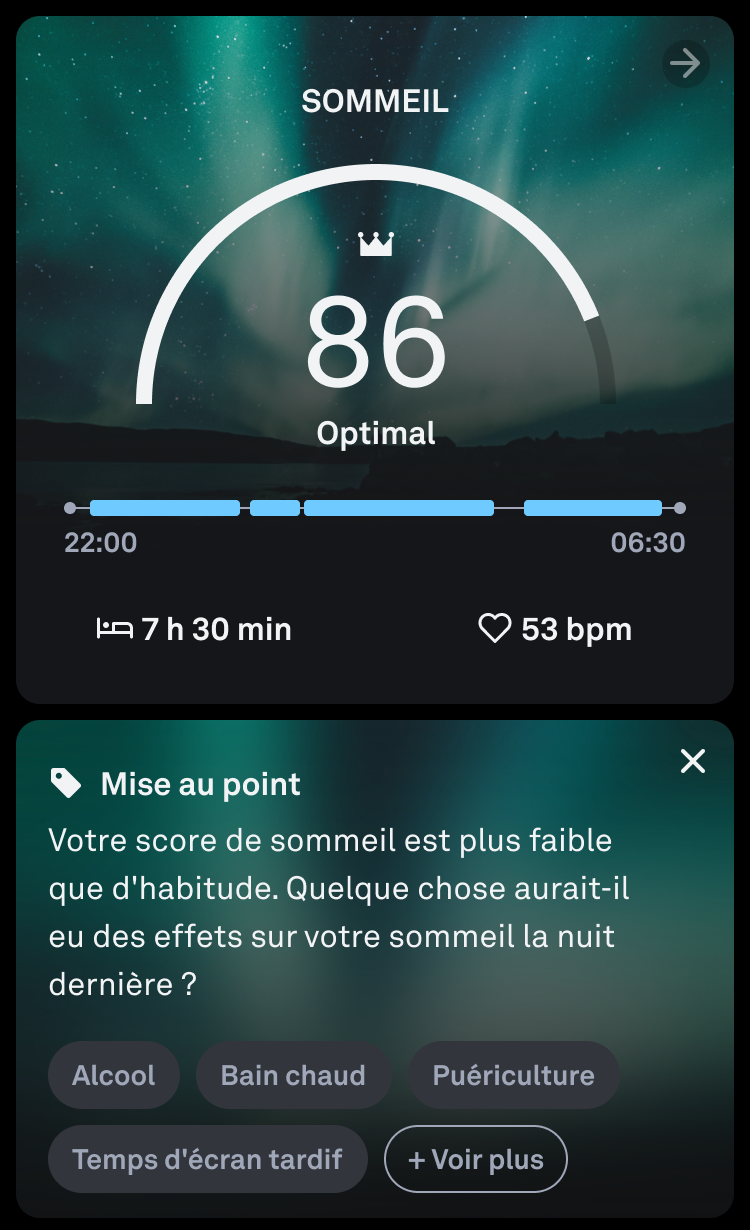Show more tags with Voir plus
The width and height of the screenshot is (750, 1230).
tap(476, 1159)
